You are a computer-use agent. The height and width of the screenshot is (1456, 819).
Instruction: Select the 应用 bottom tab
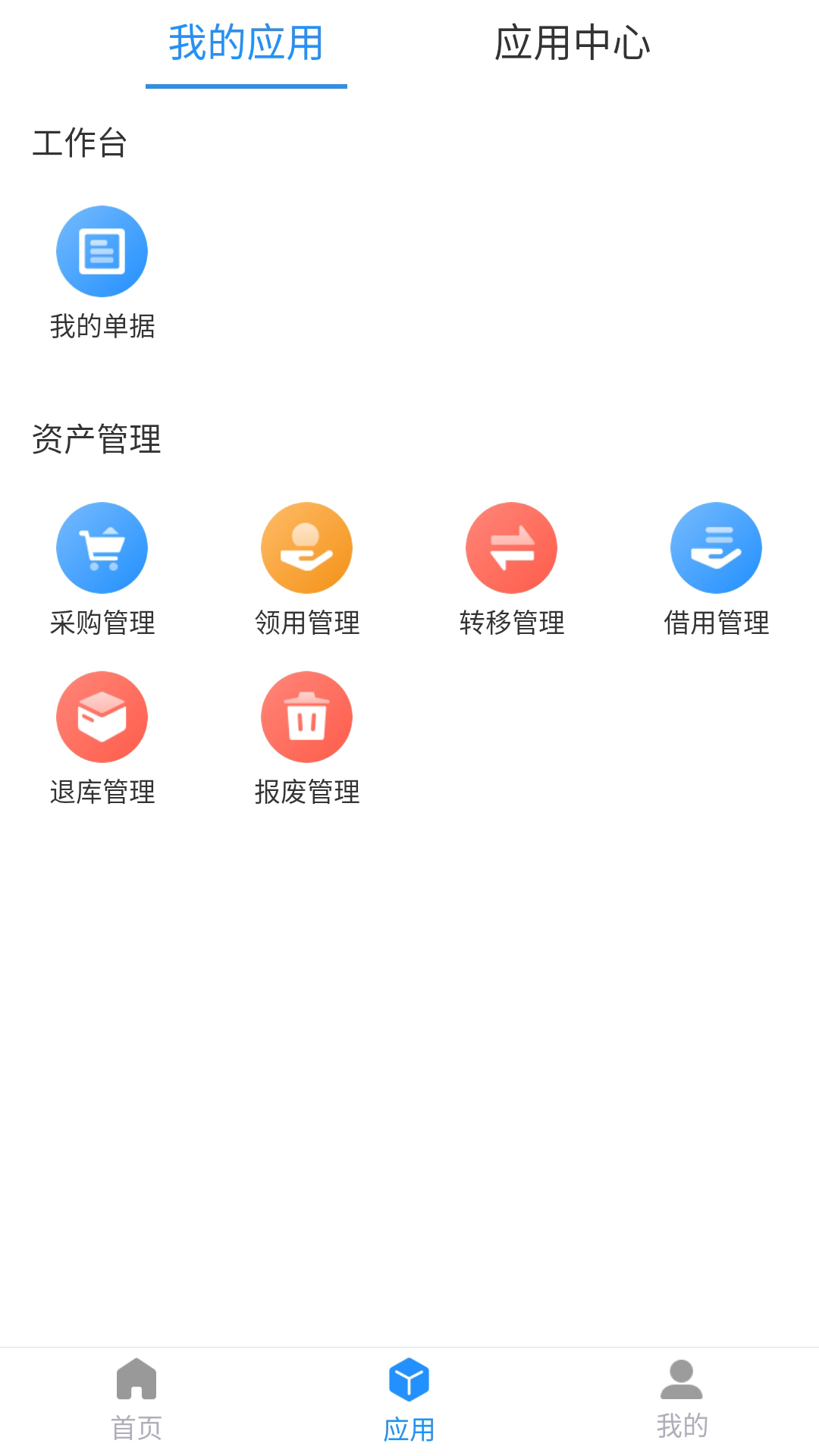pyautogui.click(x=409, y=1399)
